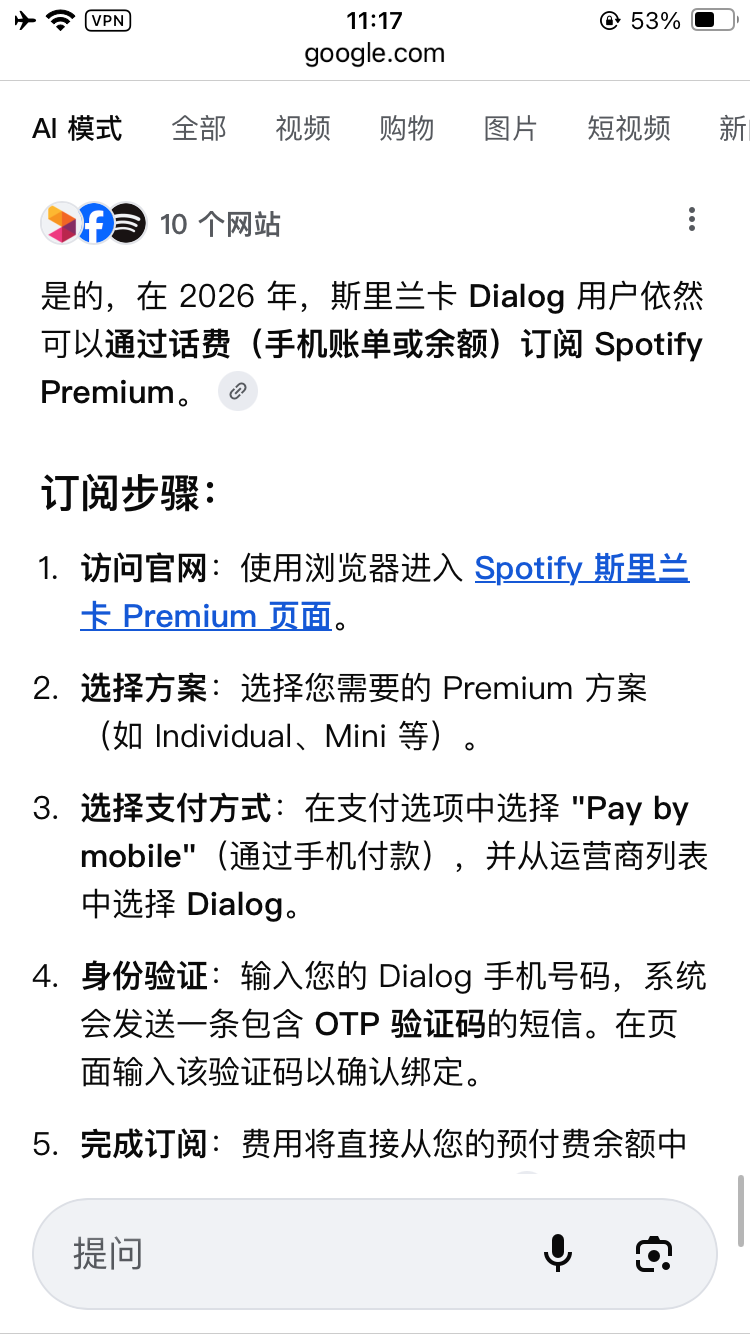Open the camera lens search

[x=654, y=1253]
